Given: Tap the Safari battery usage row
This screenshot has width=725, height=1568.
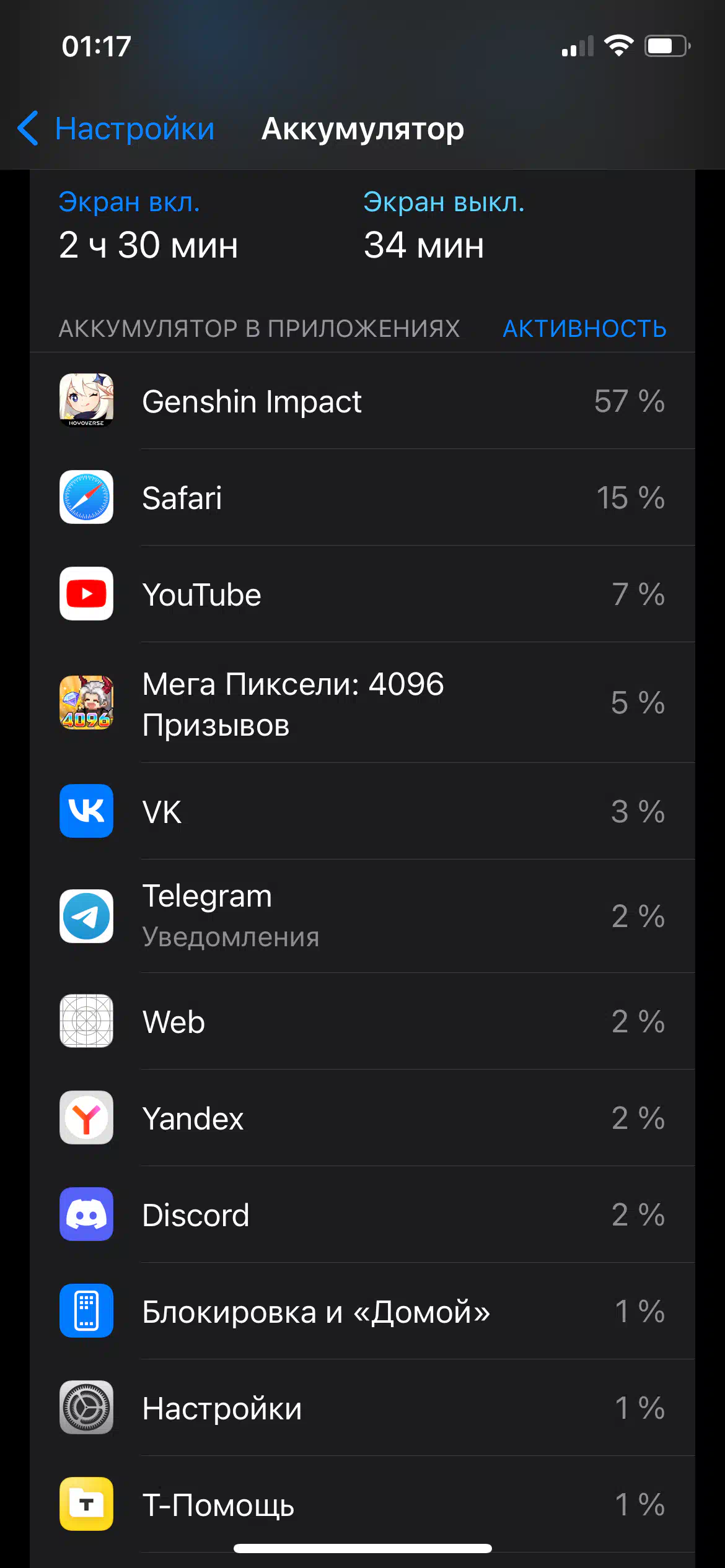Looking at the screenshot, I should (362, 497).
